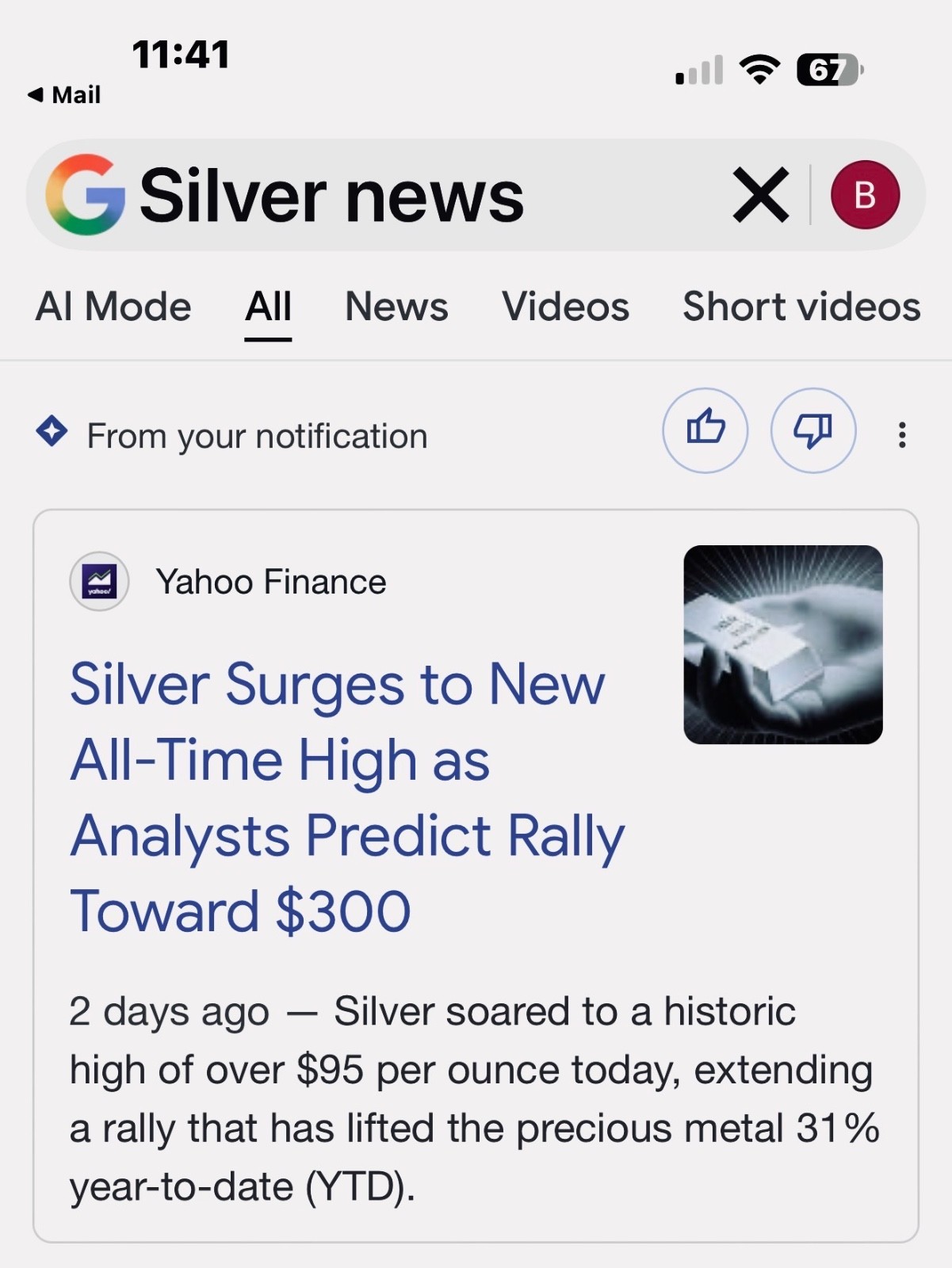
Task: Open the silver bar article thumbnail
Action: tap(782, 644)
